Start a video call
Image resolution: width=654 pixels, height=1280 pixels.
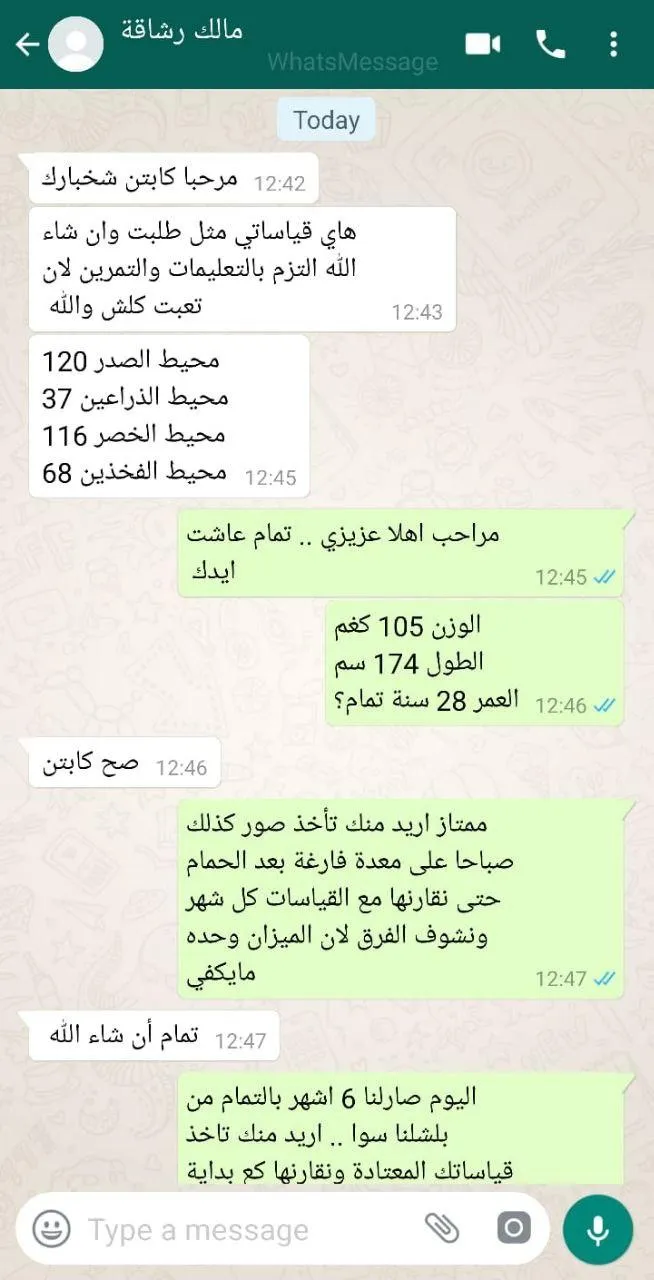tap(483, 44)
